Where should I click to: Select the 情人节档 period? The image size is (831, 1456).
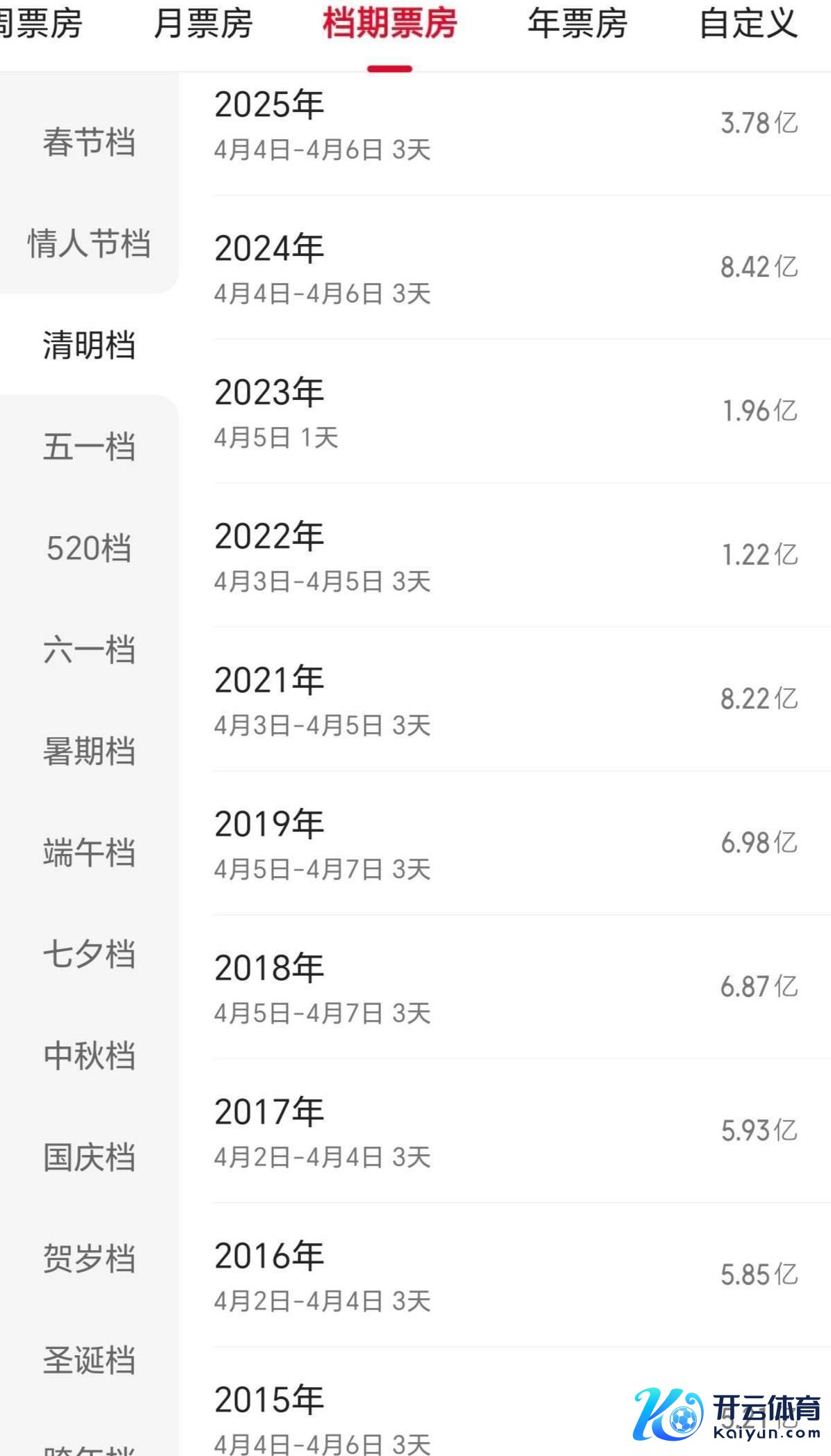(89, 244)
